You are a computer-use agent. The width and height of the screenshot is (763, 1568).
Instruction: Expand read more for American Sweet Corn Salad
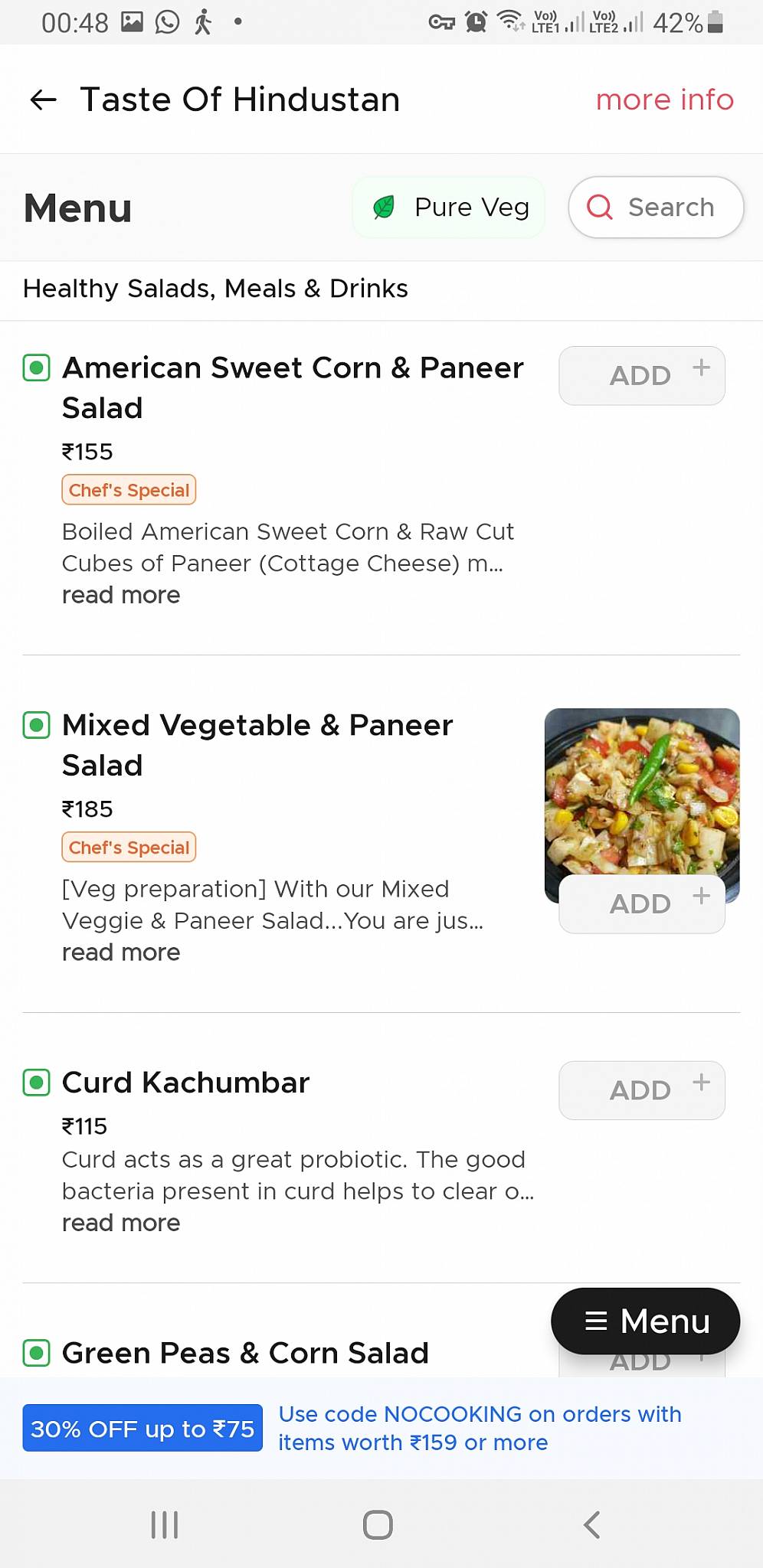120,595
